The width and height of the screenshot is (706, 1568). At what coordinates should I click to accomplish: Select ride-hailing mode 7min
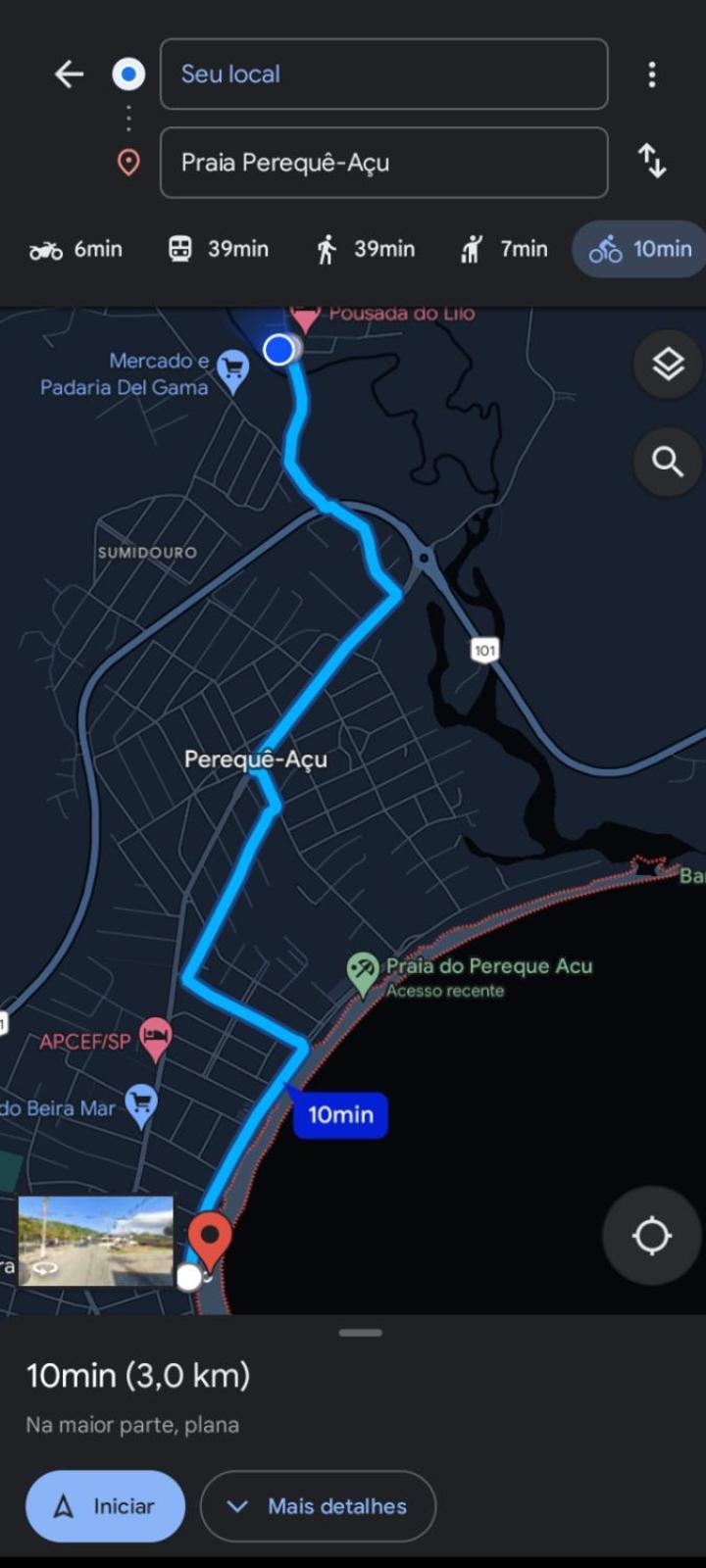[x=504, y=250]
